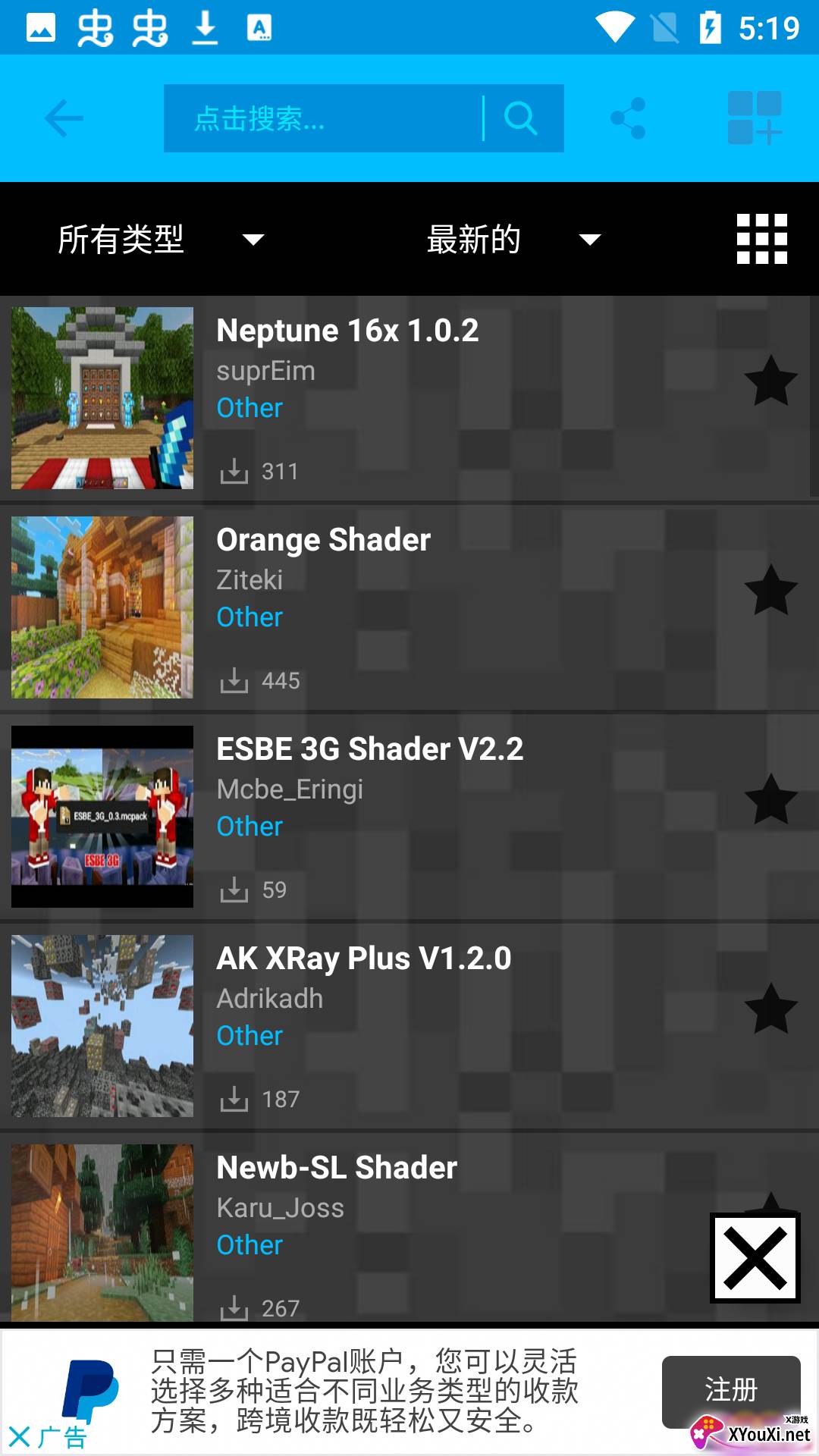819x1456 pixels.
Task: Tap 注册 on the PayPal ad
Action: [730, 1390]
